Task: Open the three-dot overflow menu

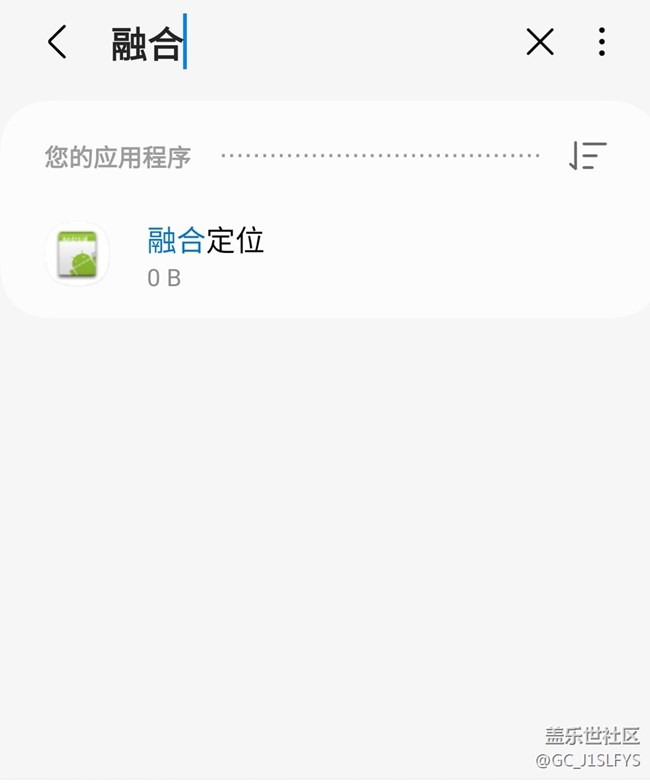Action: [x=601, y=42]
